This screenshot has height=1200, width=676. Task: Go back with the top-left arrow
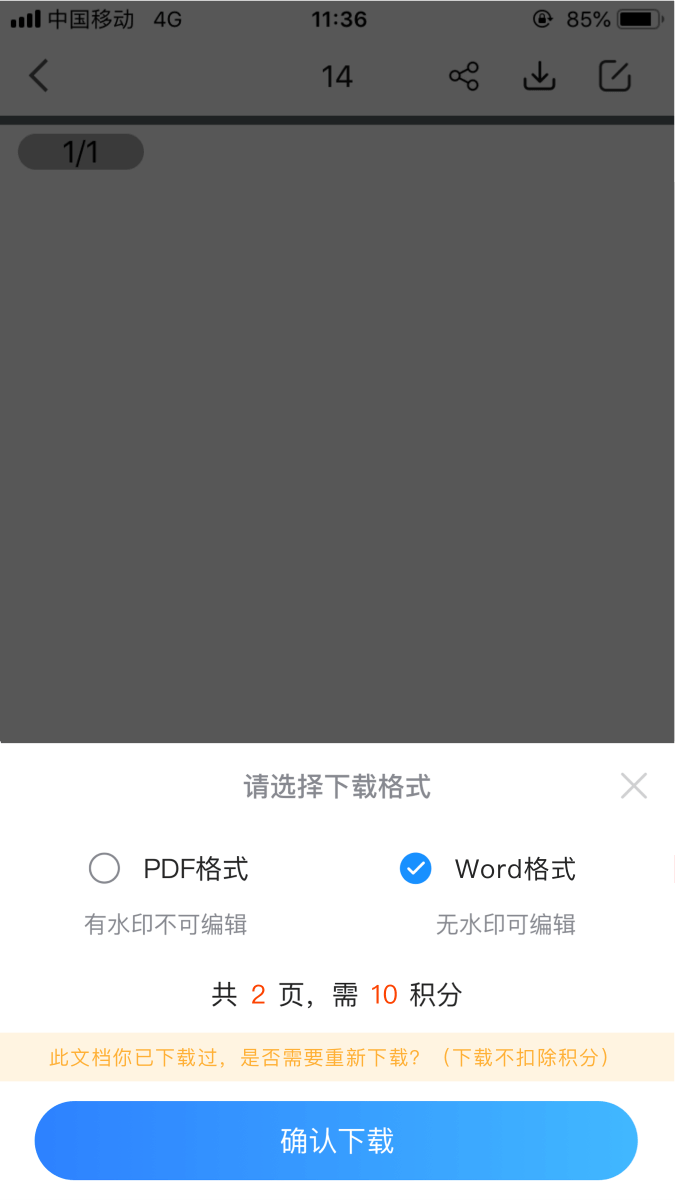point(39,76)
